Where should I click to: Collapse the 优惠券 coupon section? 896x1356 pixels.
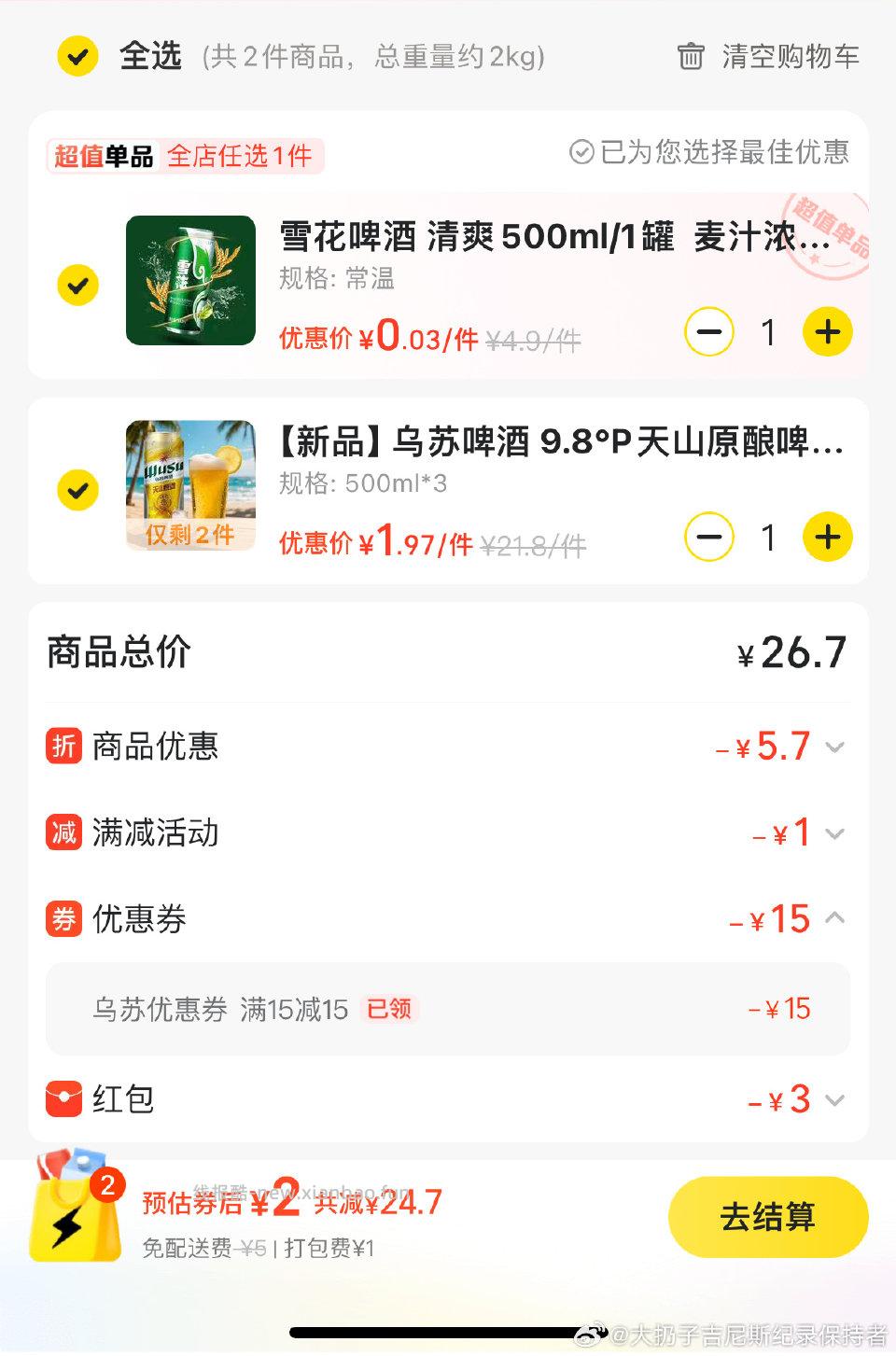point(835,918)
